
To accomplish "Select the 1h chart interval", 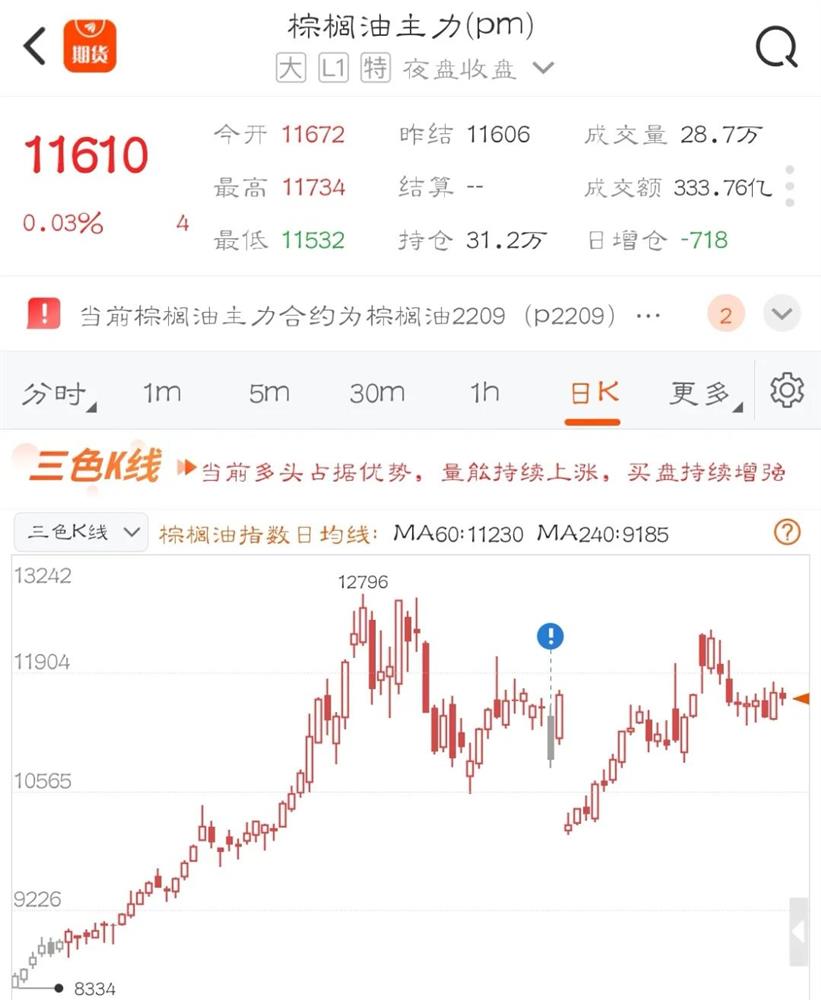I will click(485, 393).
